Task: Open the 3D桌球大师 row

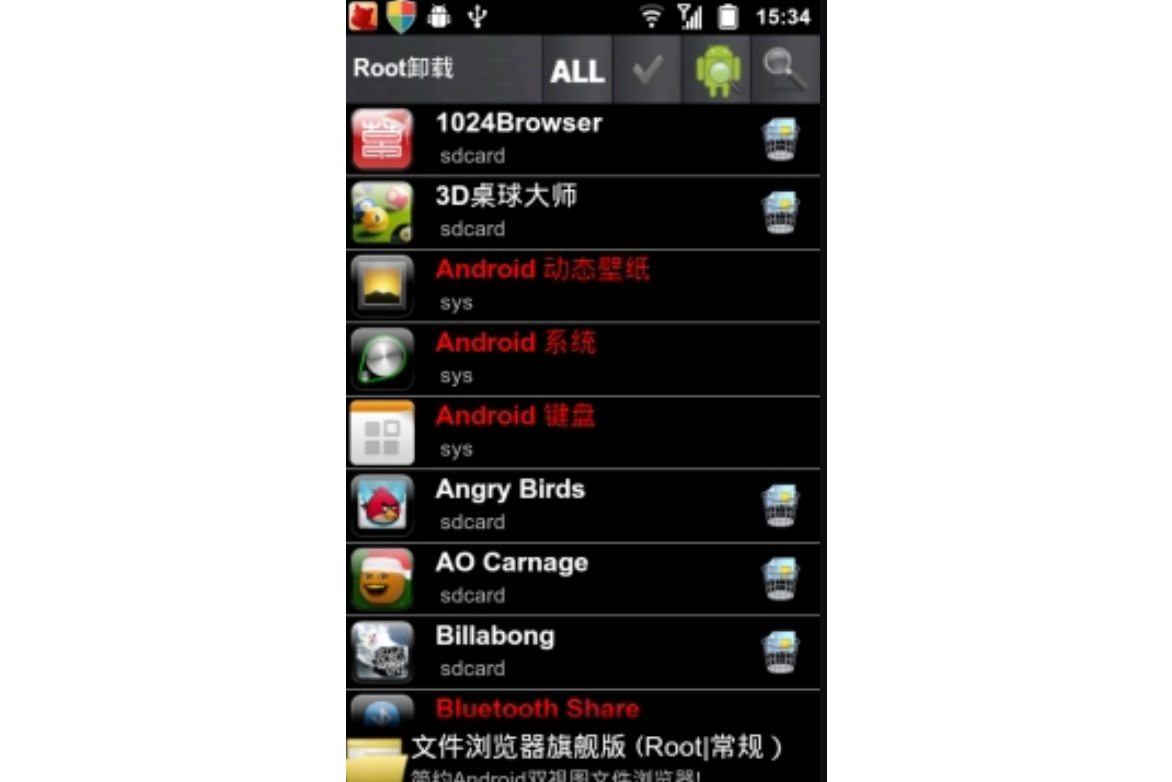Action: (560, 212)
